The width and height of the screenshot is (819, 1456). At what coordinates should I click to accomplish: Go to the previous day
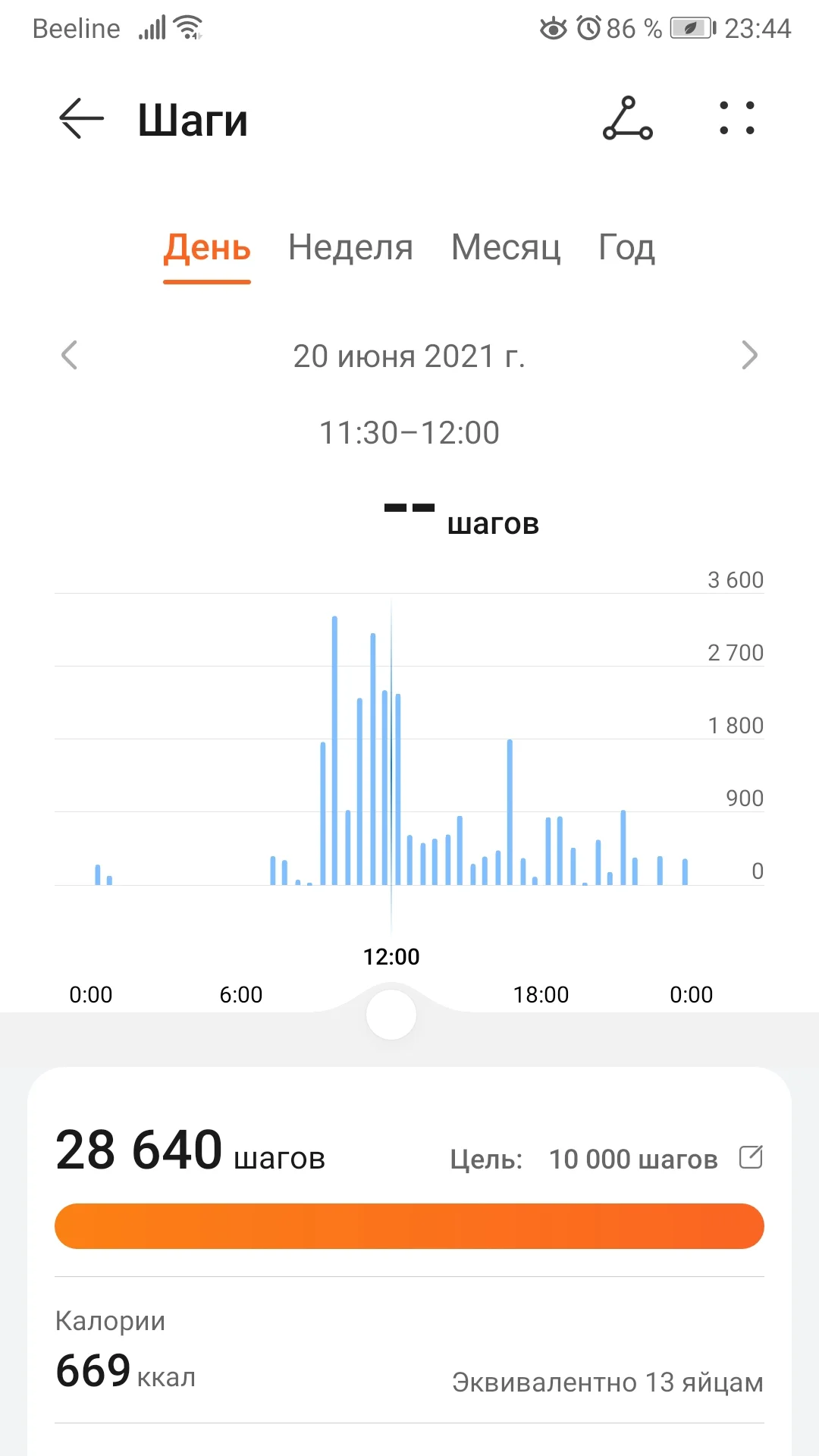(70, 355)
